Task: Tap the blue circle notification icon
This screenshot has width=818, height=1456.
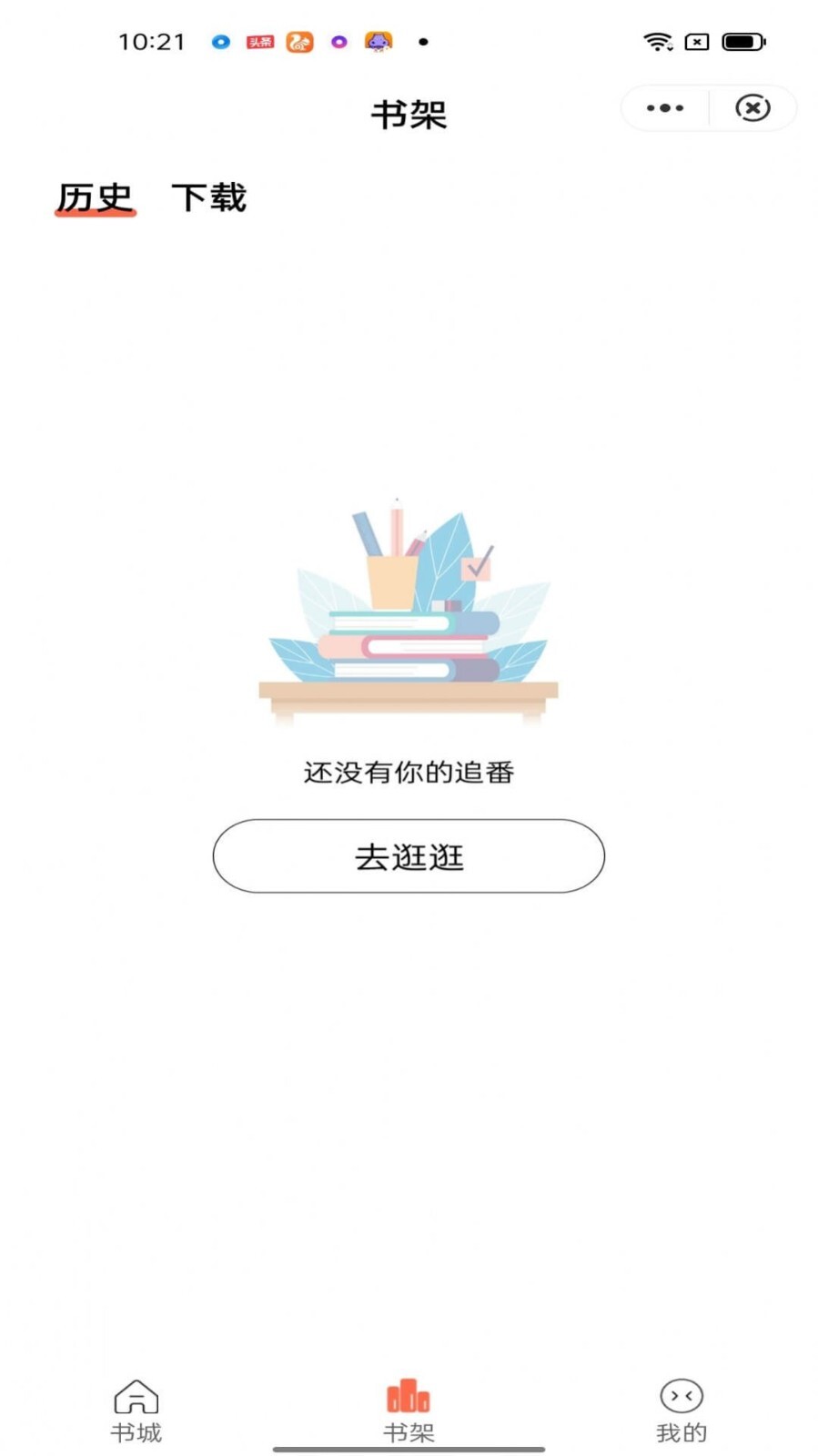Action: pyautogui.click(x=218, y=41)
